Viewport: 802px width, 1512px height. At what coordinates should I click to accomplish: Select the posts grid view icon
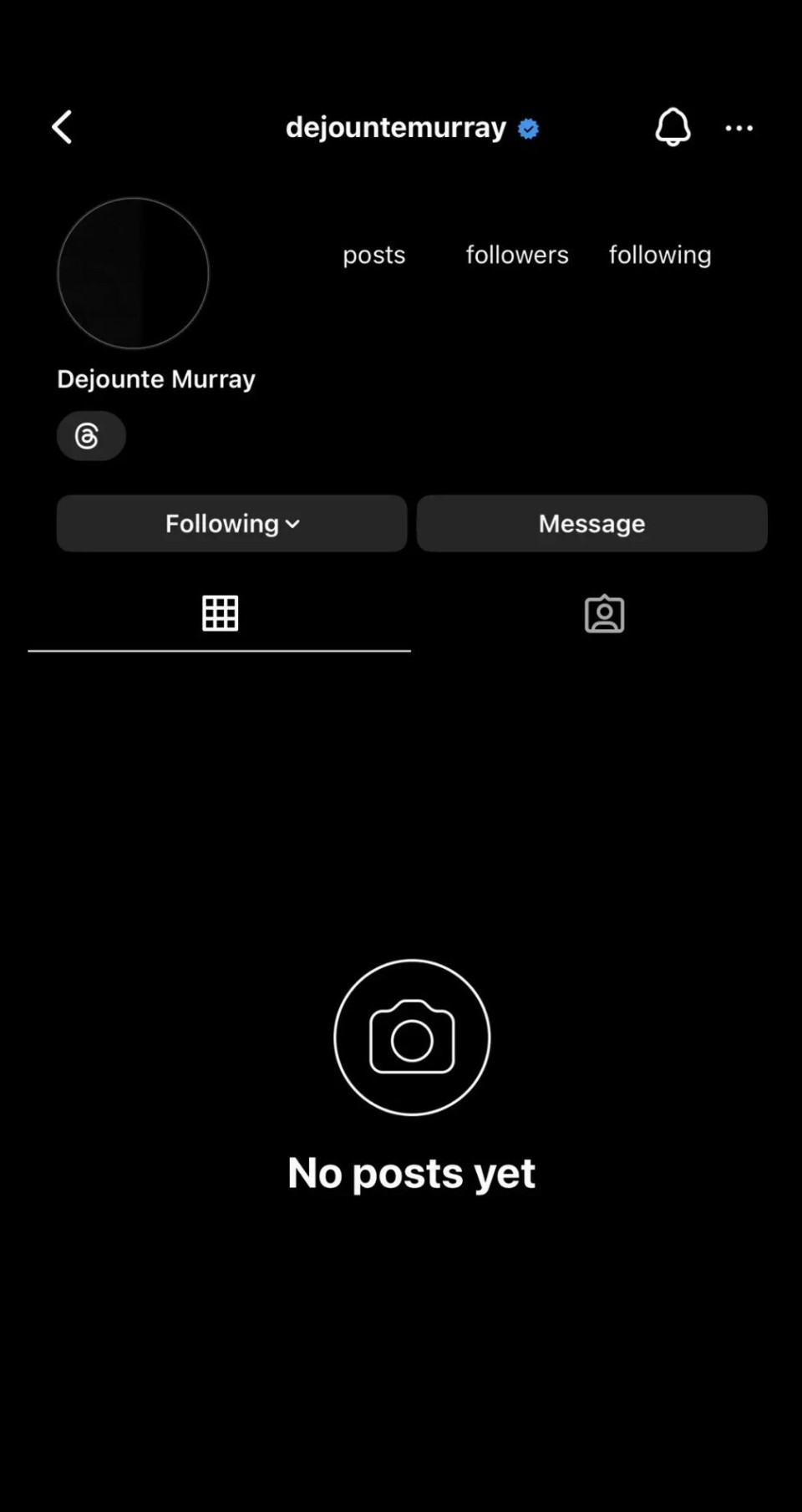(x=221, y=612)
